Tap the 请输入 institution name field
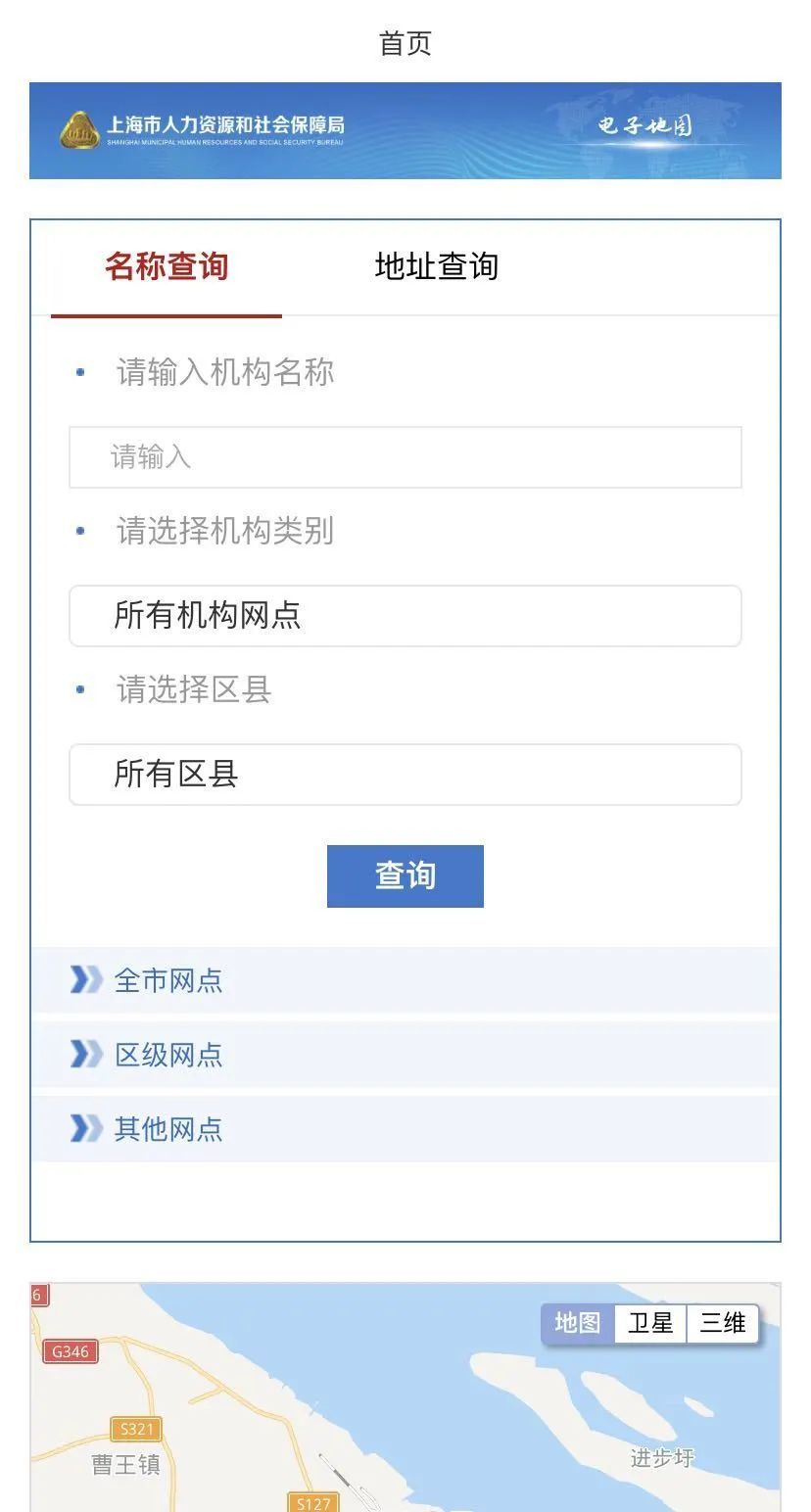 coord(405,457)
